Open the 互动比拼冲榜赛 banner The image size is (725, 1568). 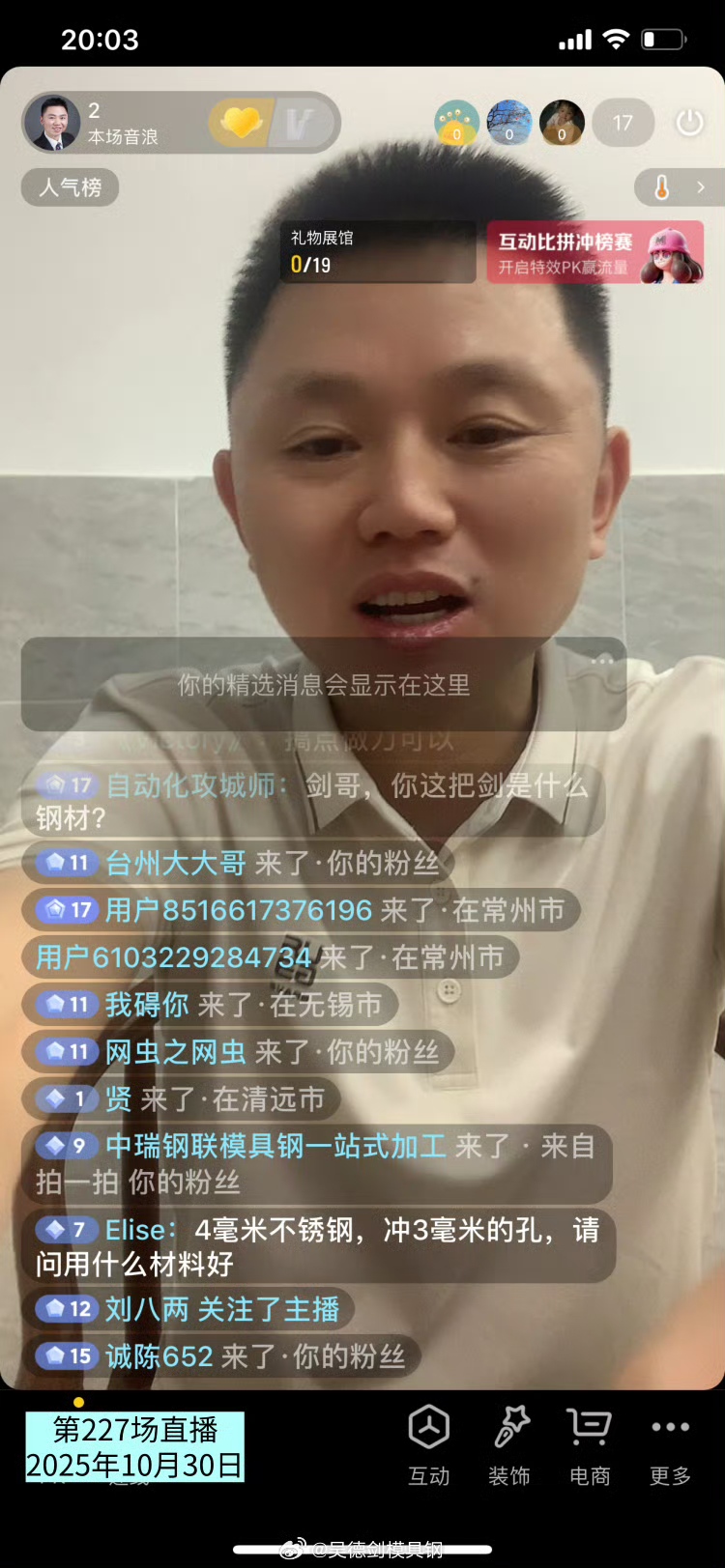tap(594, 253)
